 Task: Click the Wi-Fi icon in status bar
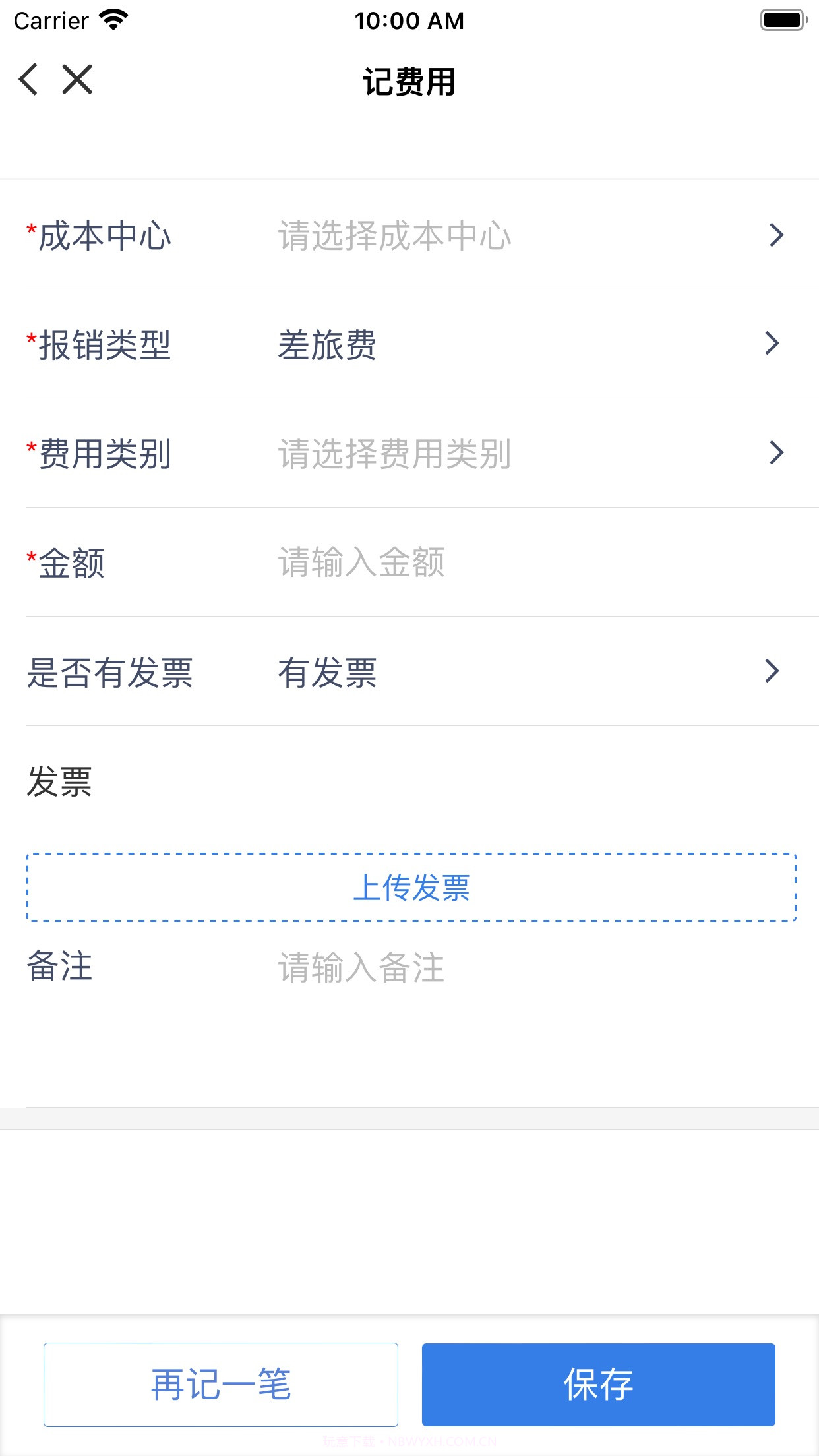113,19
